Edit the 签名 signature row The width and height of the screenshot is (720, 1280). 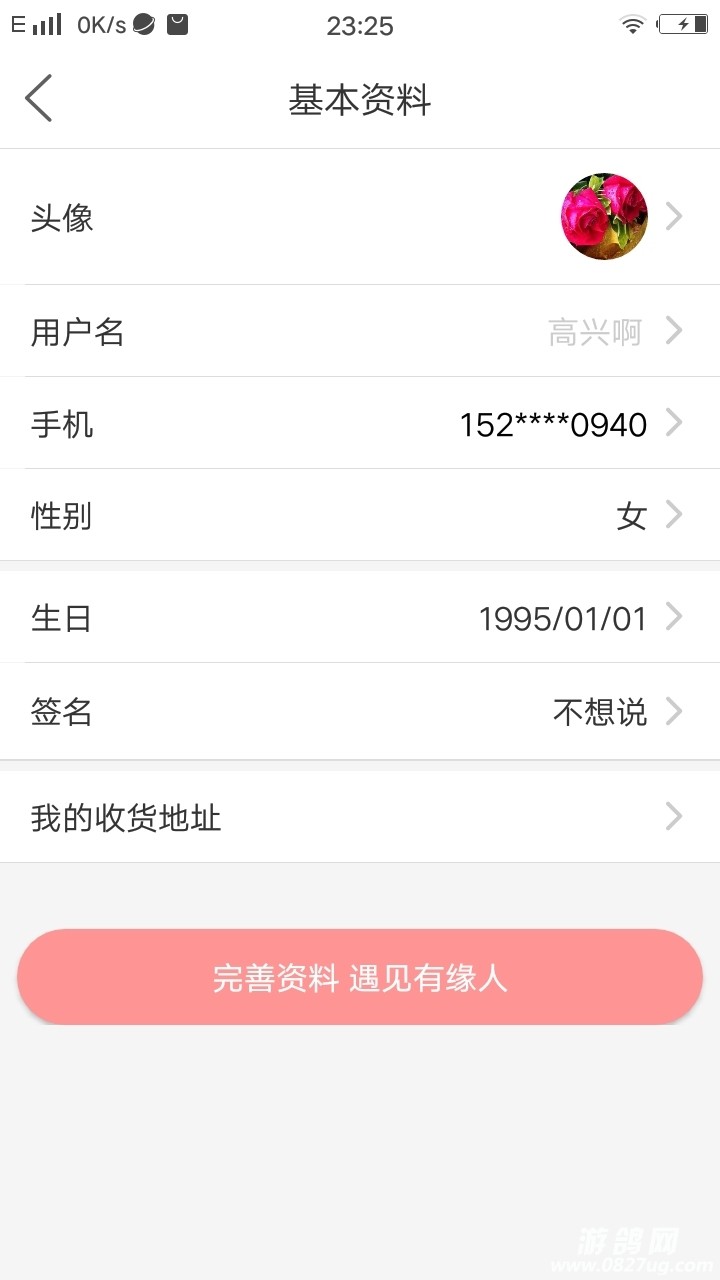(x=360, y=711)
